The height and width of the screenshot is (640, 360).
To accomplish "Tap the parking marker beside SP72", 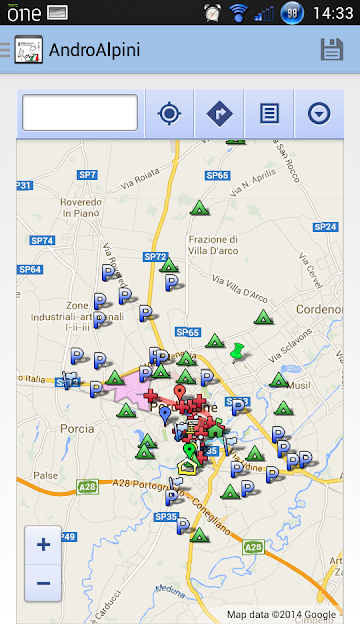I will click(172, 282).
